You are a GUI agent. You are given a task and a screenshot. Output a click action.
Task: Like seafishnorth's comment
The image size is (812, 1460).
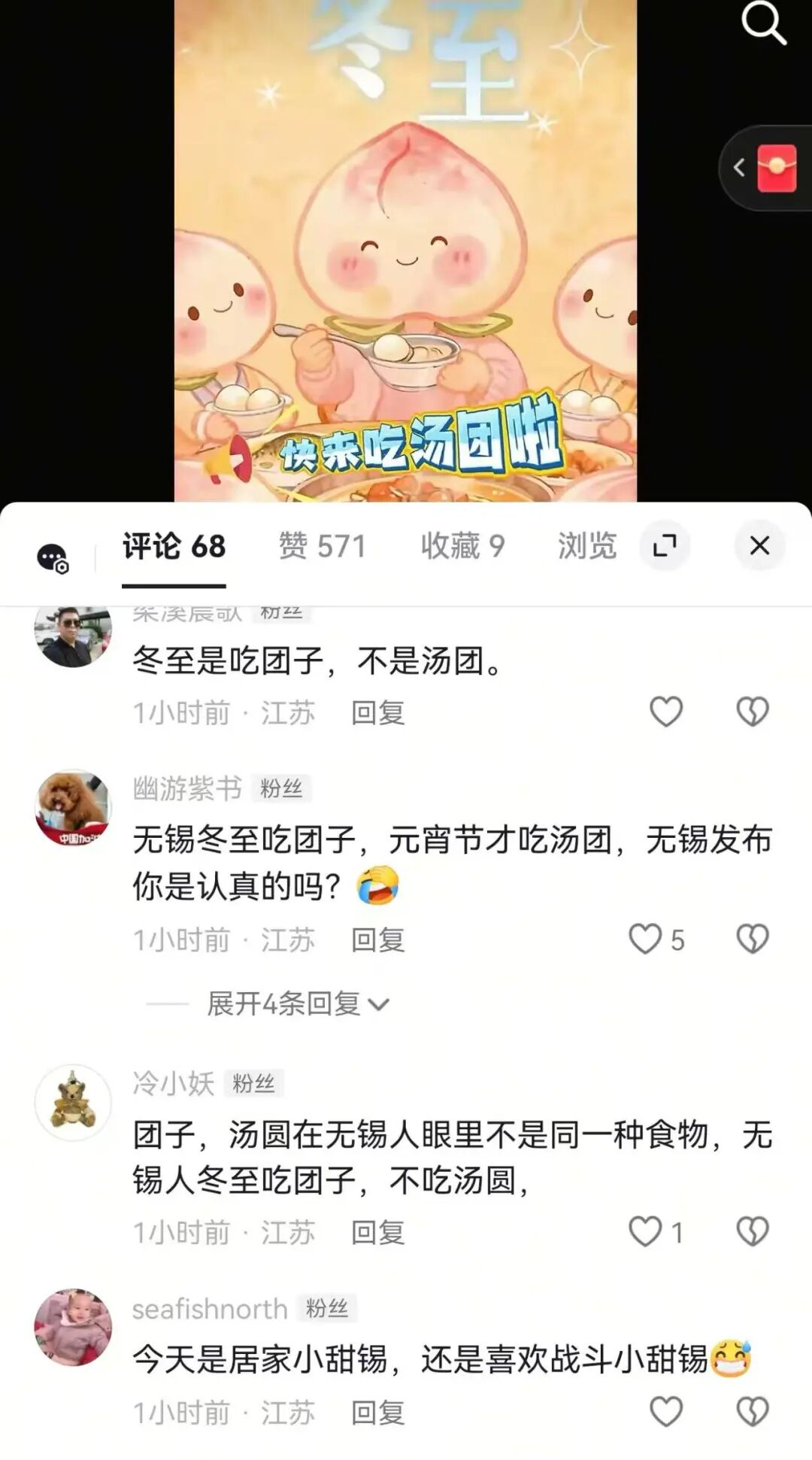pyautogui.click(x=665, y=1412)
